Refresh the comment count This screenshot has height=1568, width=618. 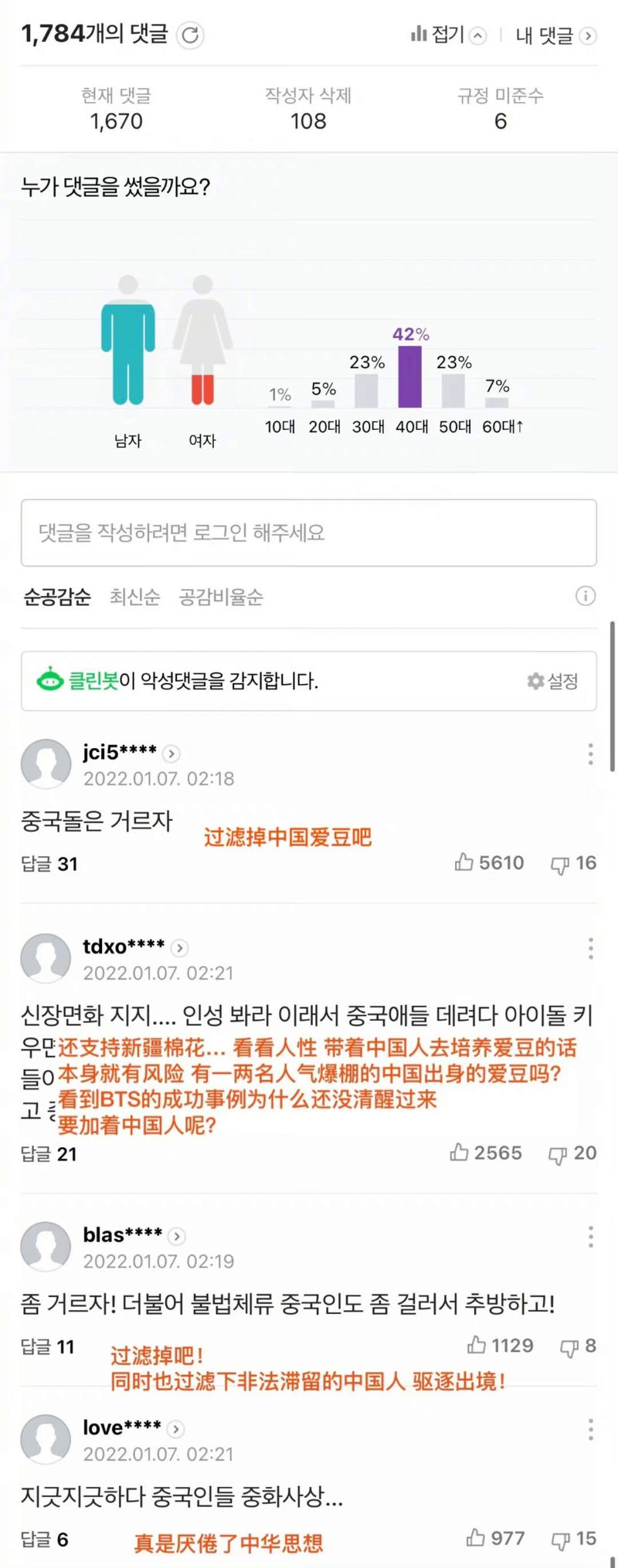(x=190, y=35)
